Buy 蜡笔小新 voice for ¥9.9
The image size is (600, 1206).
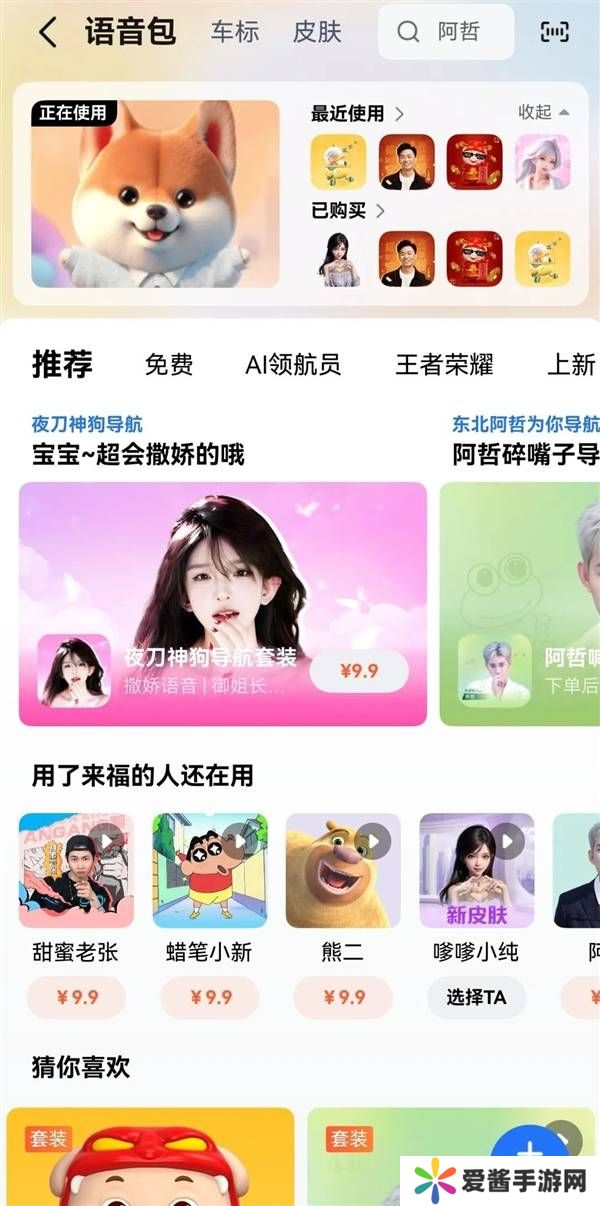(210, 997)
